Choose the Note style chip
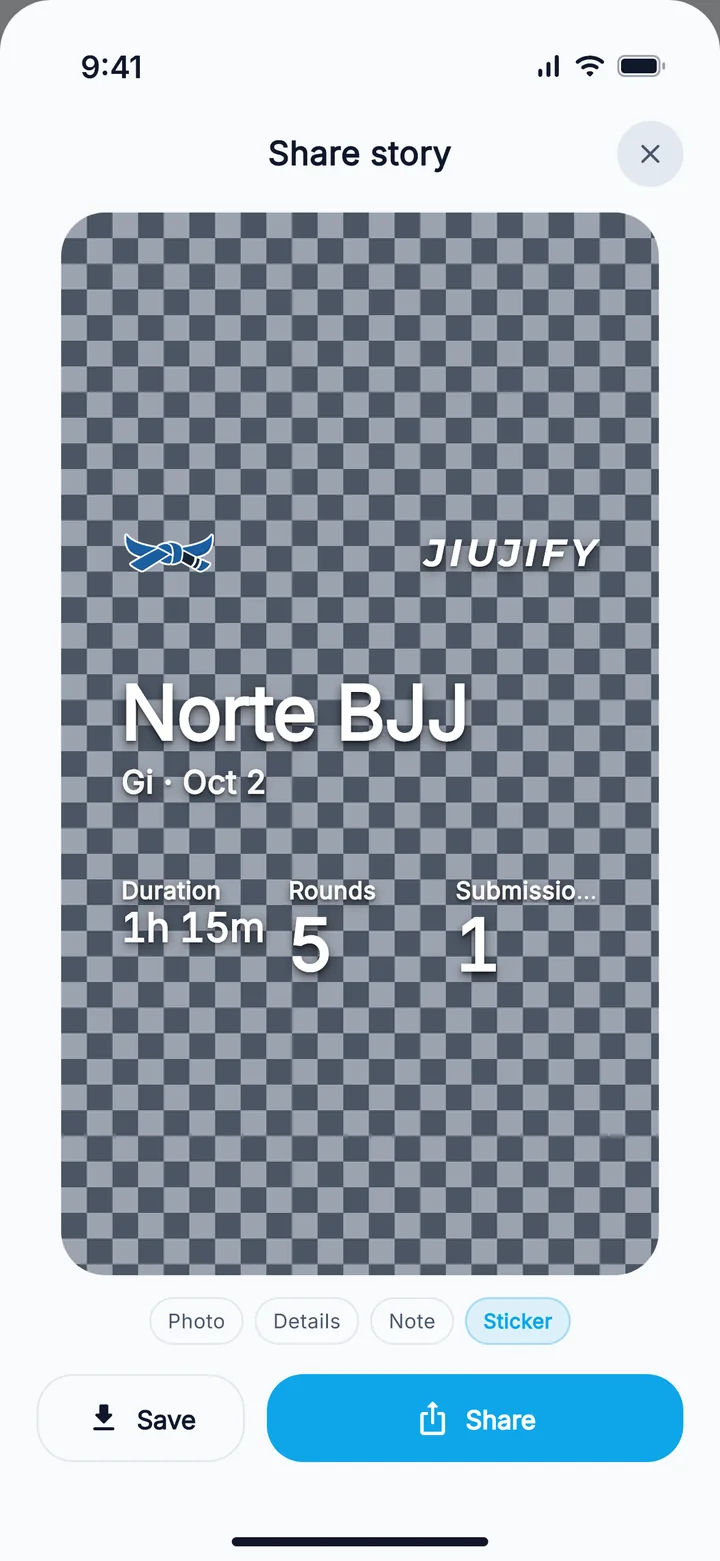 412,1321
